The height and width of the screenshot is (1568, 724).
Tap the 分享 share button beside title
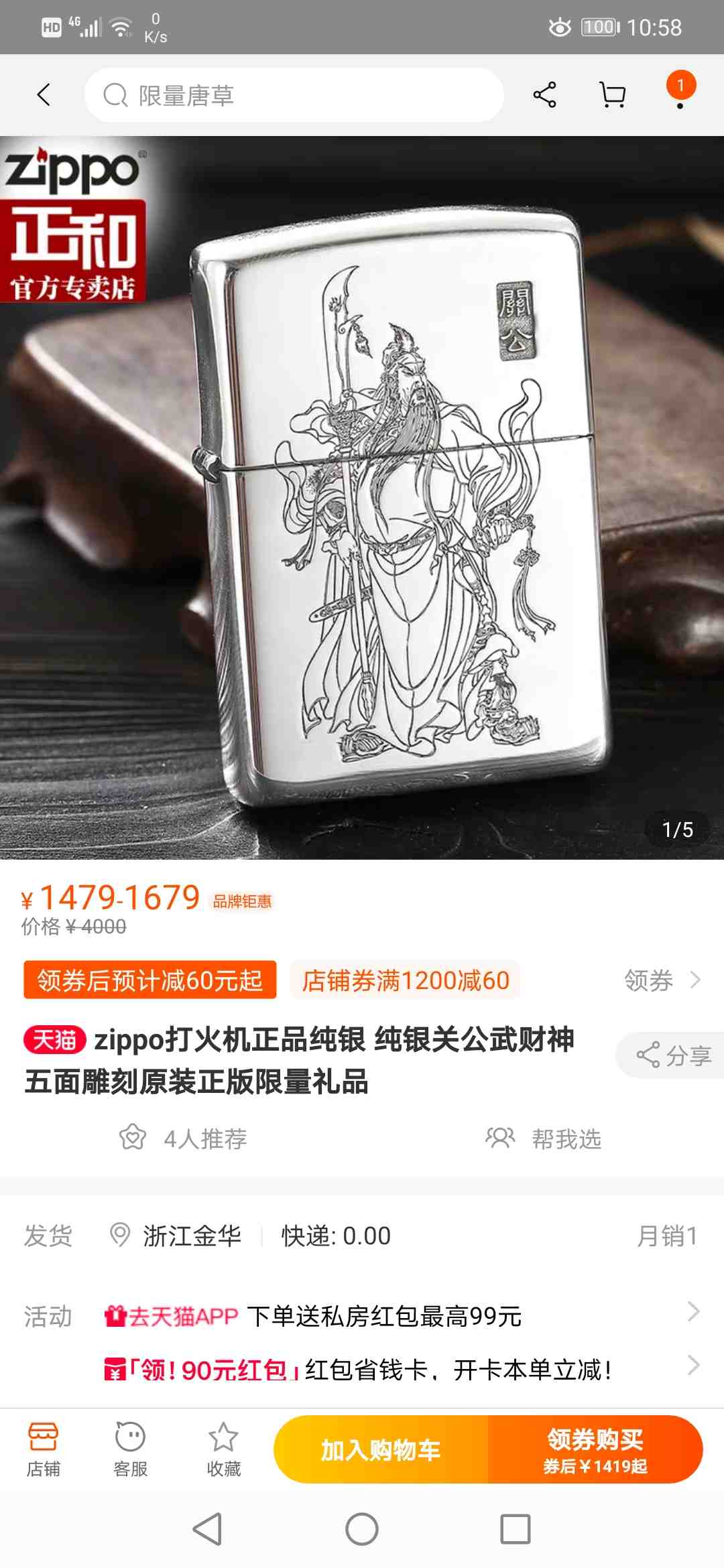click(673, 1055)
